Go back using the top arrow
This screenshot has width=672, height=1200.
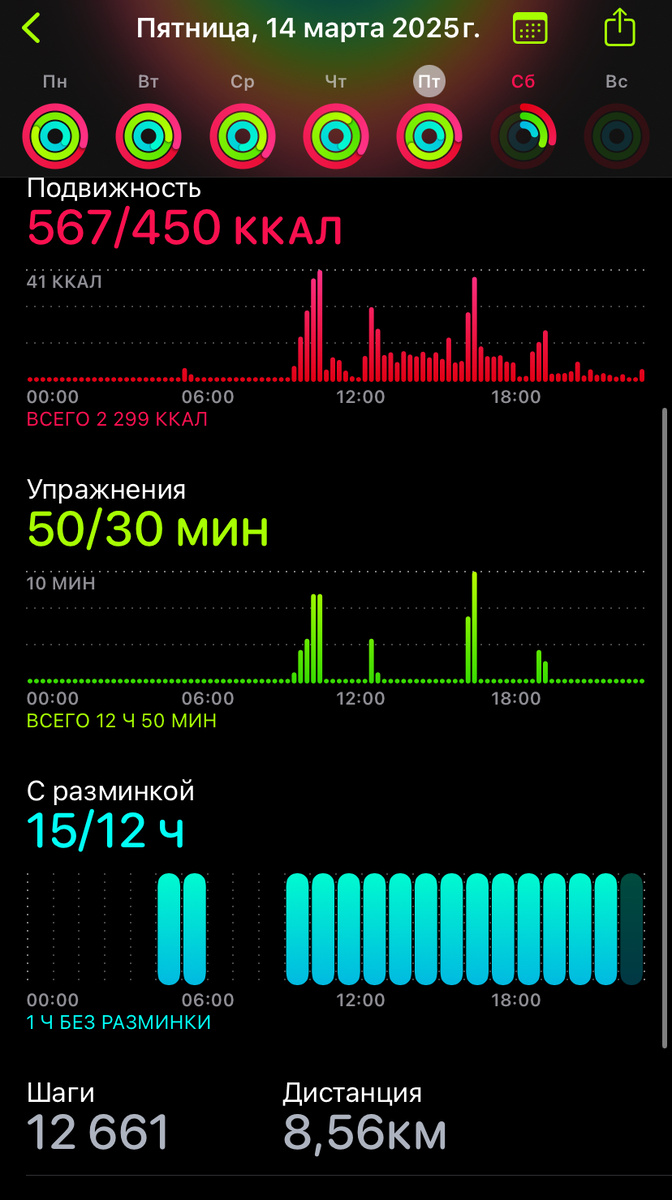click(x=32, y=28)
